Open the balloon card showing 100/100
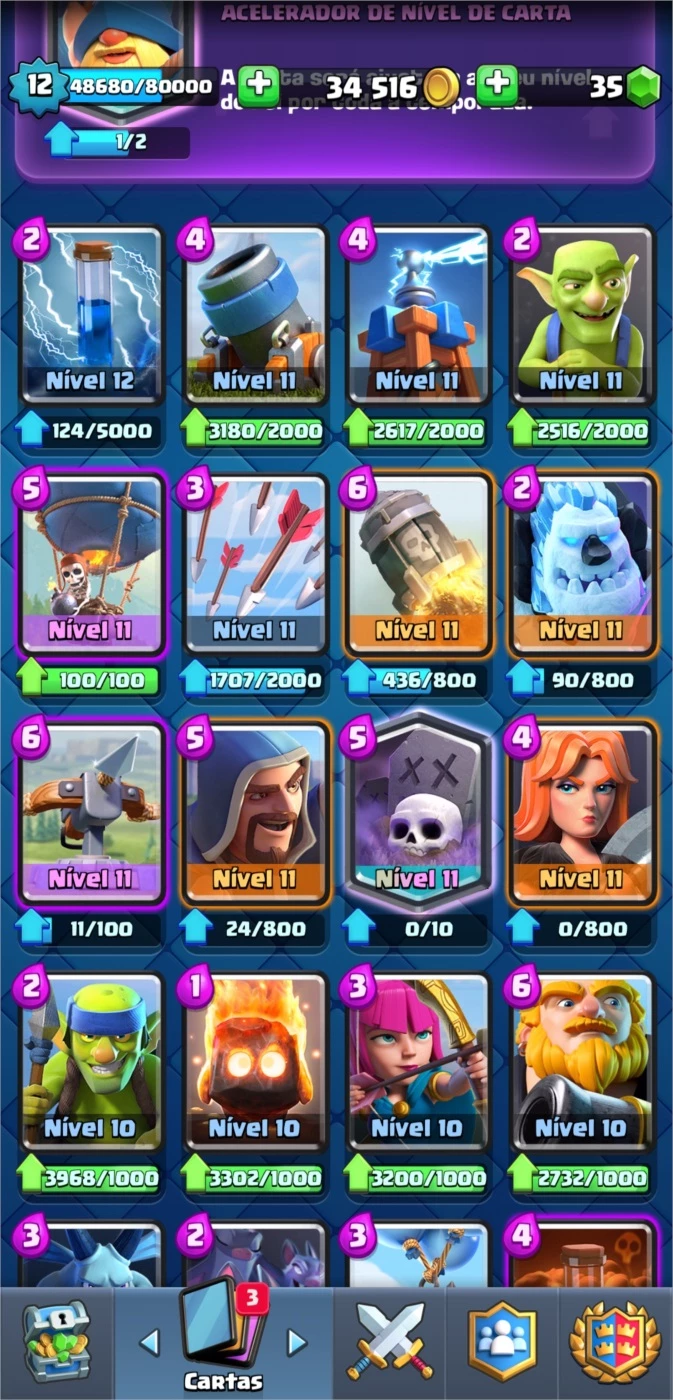Viewport: 673px width, 1400px height. 90,565
